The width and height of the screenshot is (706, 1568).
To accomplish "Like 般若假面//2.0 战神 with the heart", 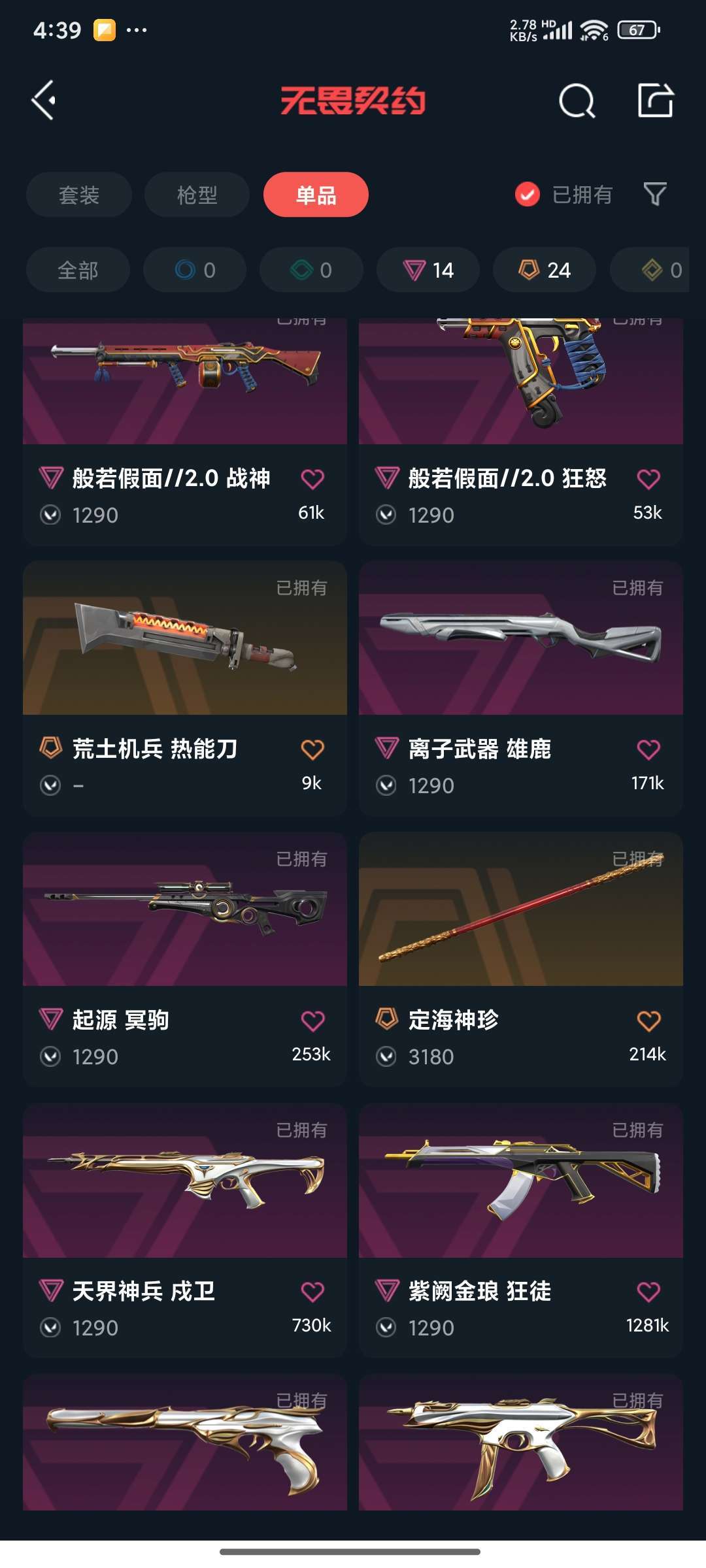I will 312,479.
